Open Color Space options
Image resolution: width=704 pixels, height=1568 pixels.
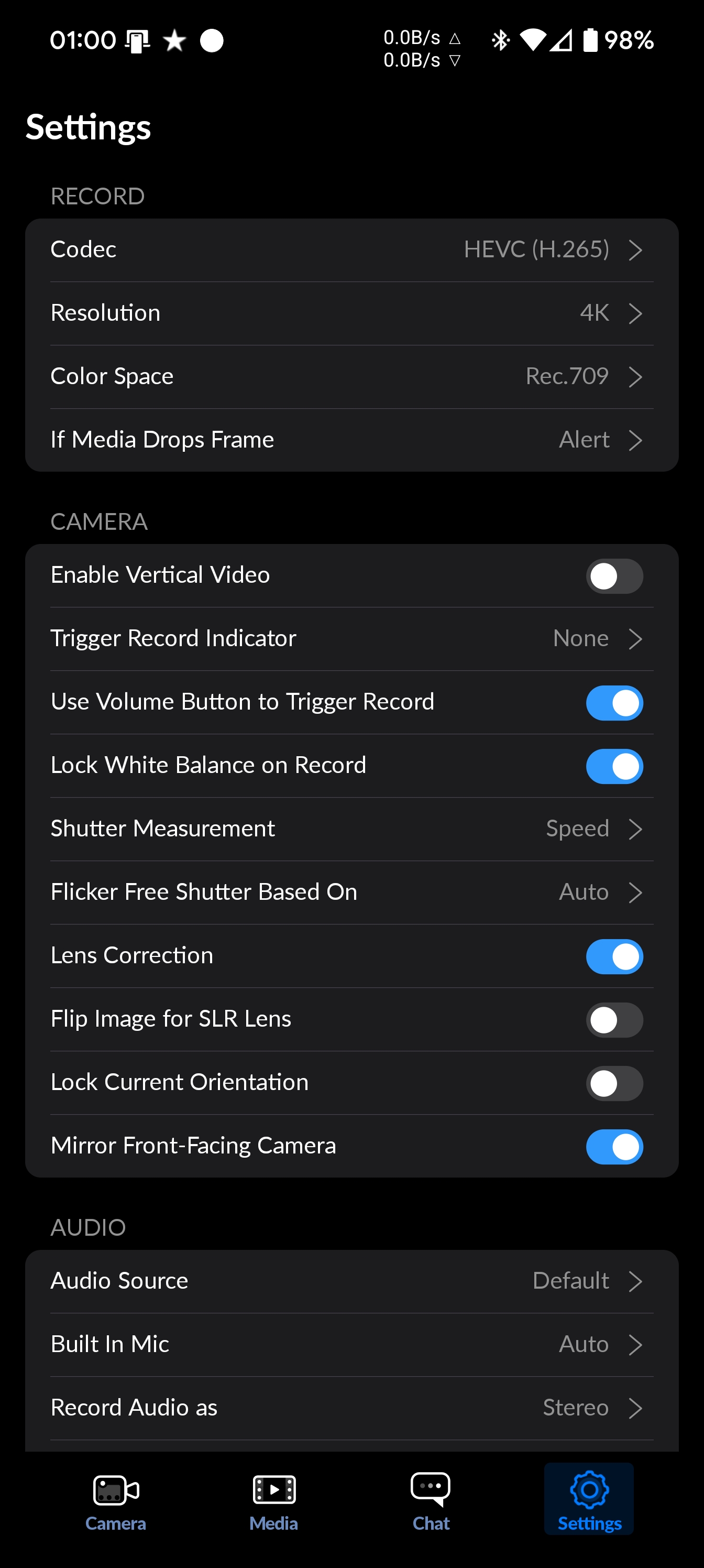point(351,376)
